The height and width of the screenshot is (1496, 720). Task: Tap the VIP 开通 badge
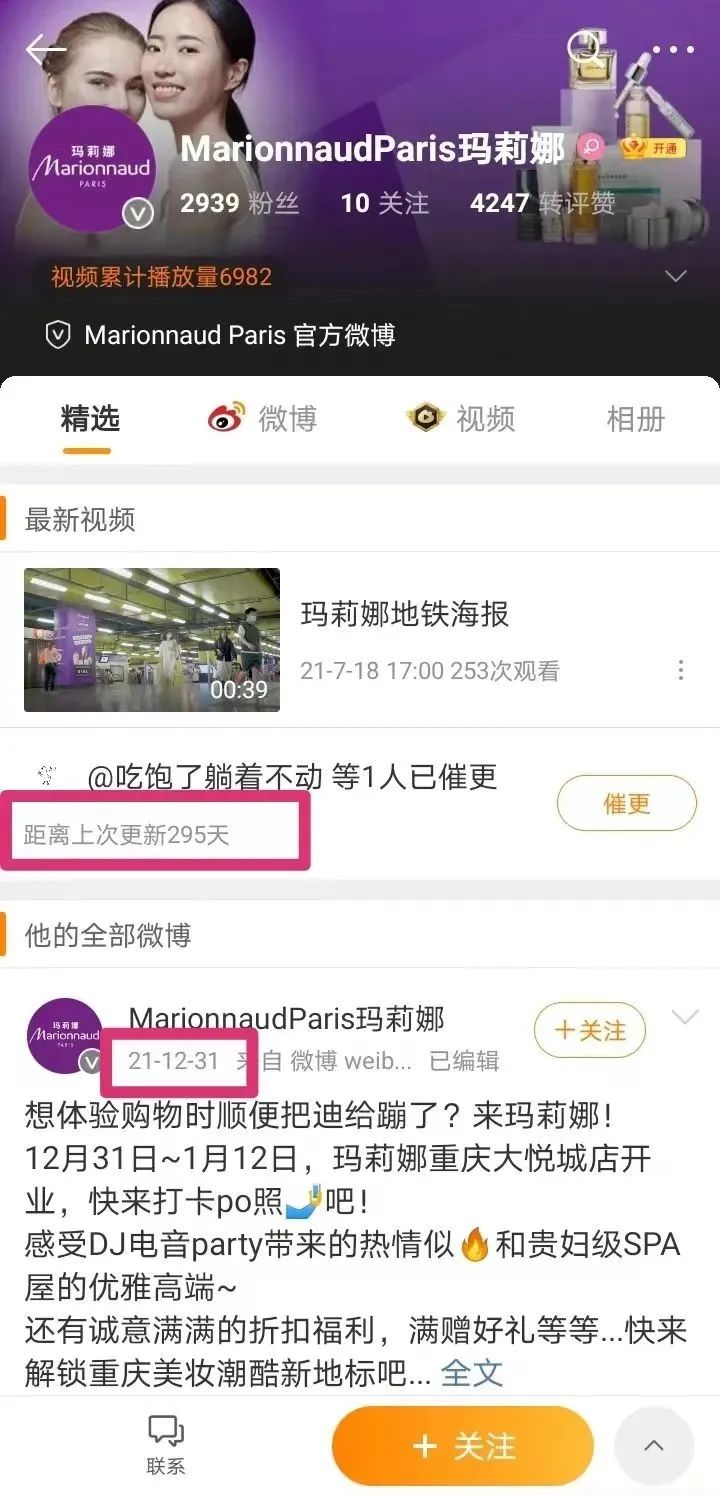coord(650,148)
